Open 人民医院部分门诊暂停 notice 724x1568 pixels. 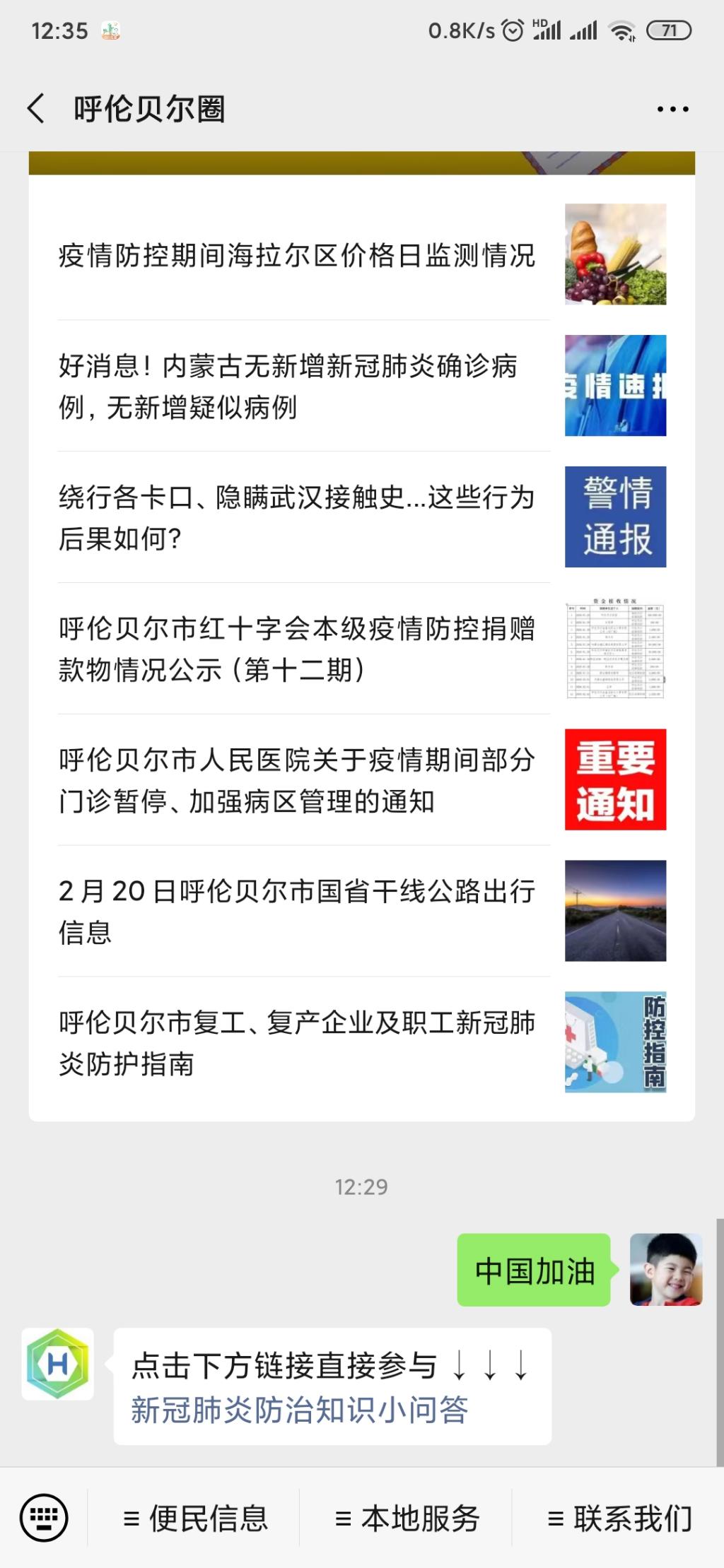pyautogui.click(x=297, y=780)
